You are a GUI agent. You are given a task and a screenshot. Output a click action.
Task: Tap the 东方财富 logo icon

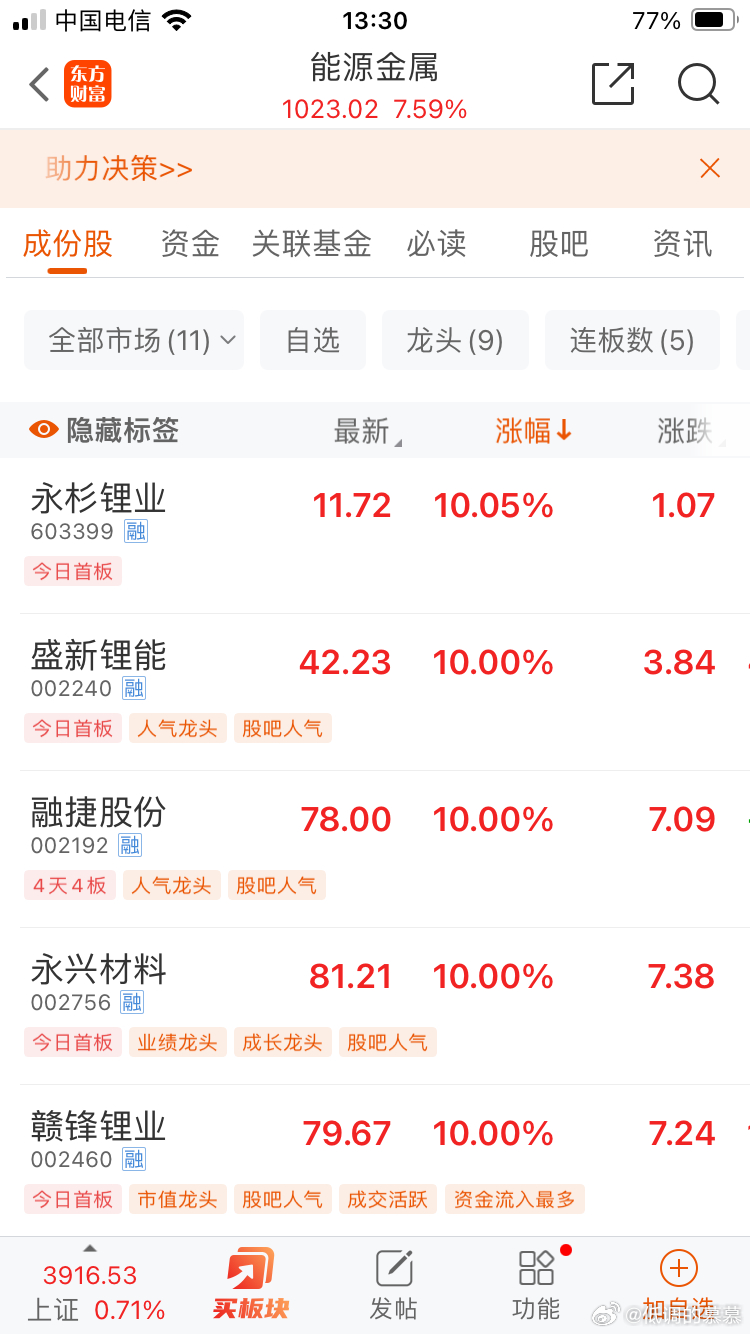(x=88, y=85)
